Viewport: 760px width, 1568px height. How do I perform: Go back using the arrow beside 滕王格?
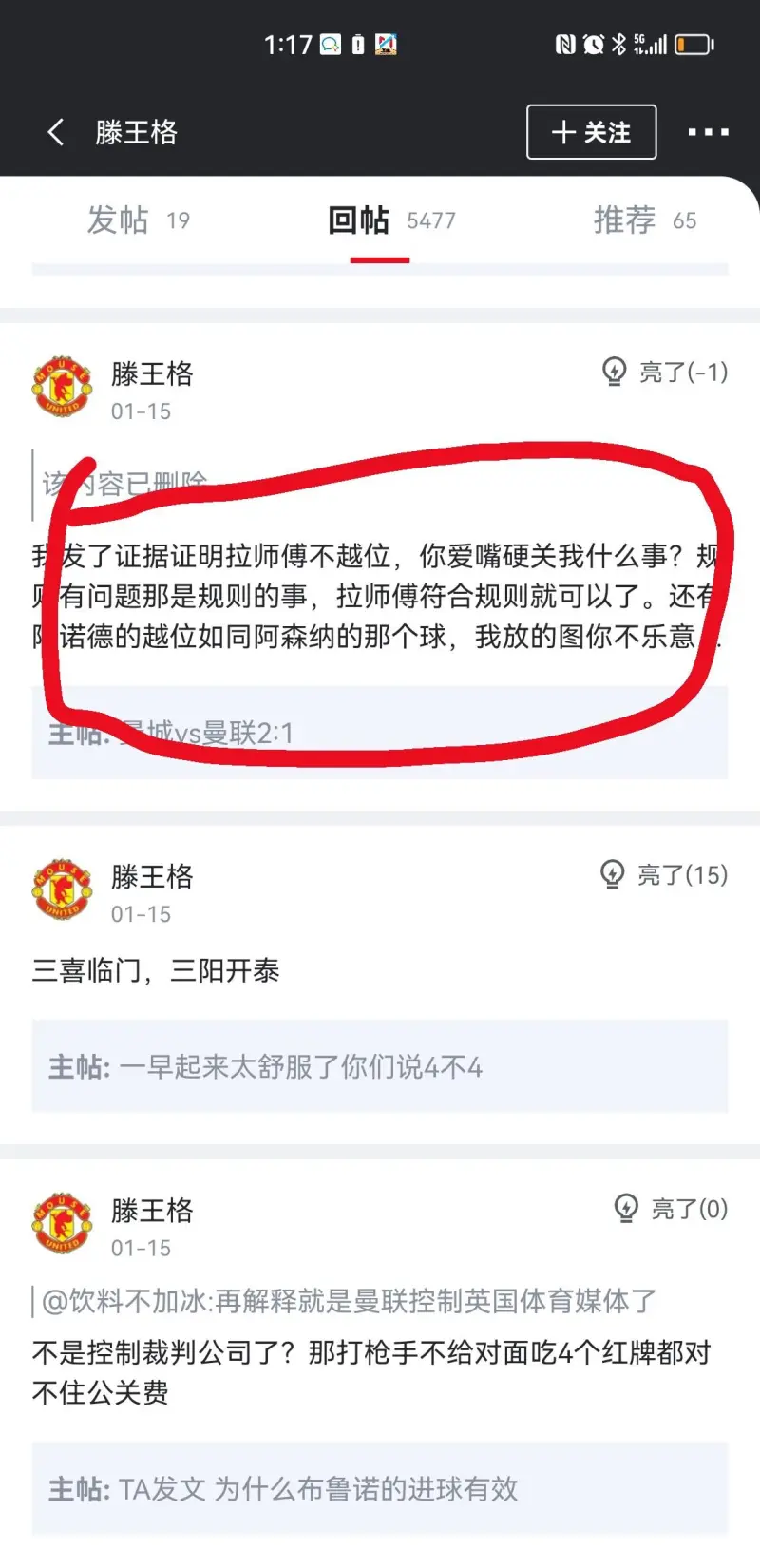pos(56,132)
